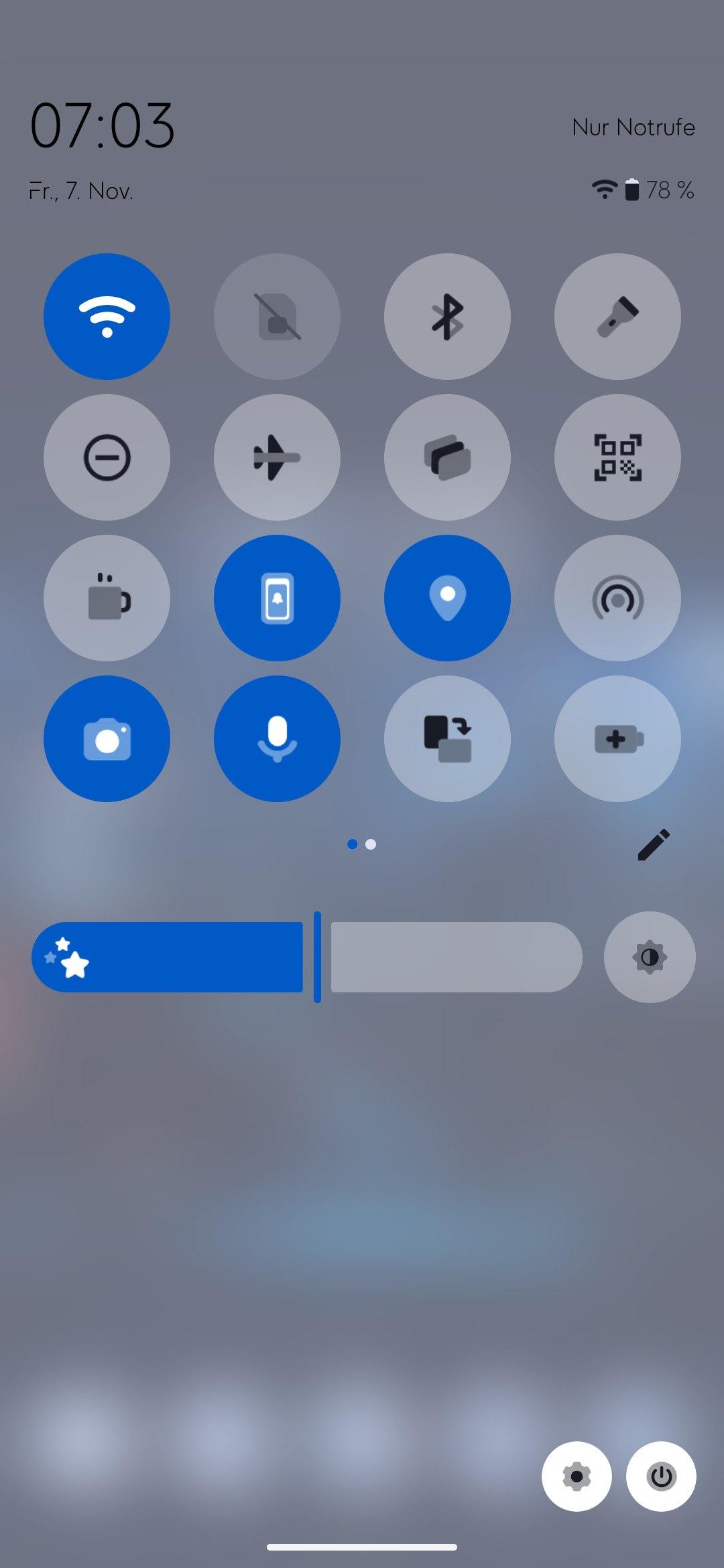This screenshot has width=724, height=1568.
Task: Turn on airplane mode
Action: point(277,457)
